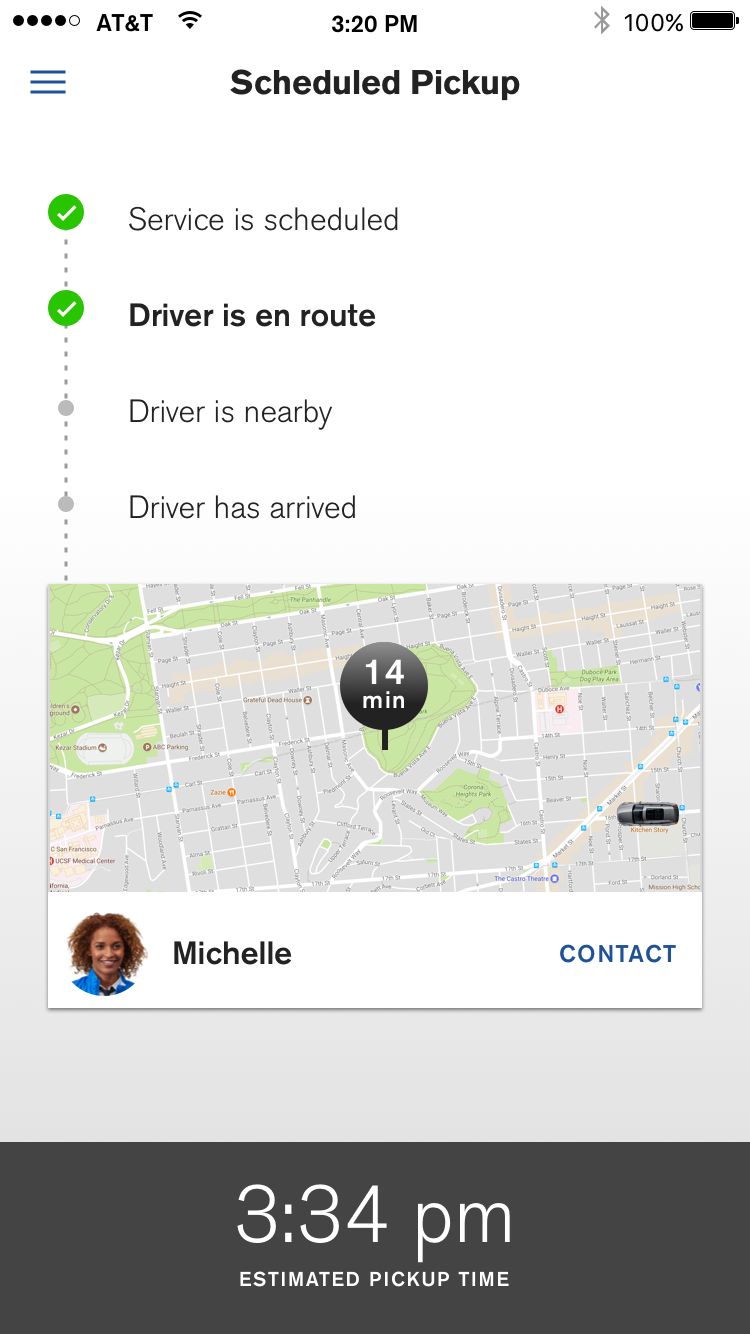Tap the green check beside Service is scheduled
Image resolution: width=750 pixels, height=1334 pixels.
(65, 212)
